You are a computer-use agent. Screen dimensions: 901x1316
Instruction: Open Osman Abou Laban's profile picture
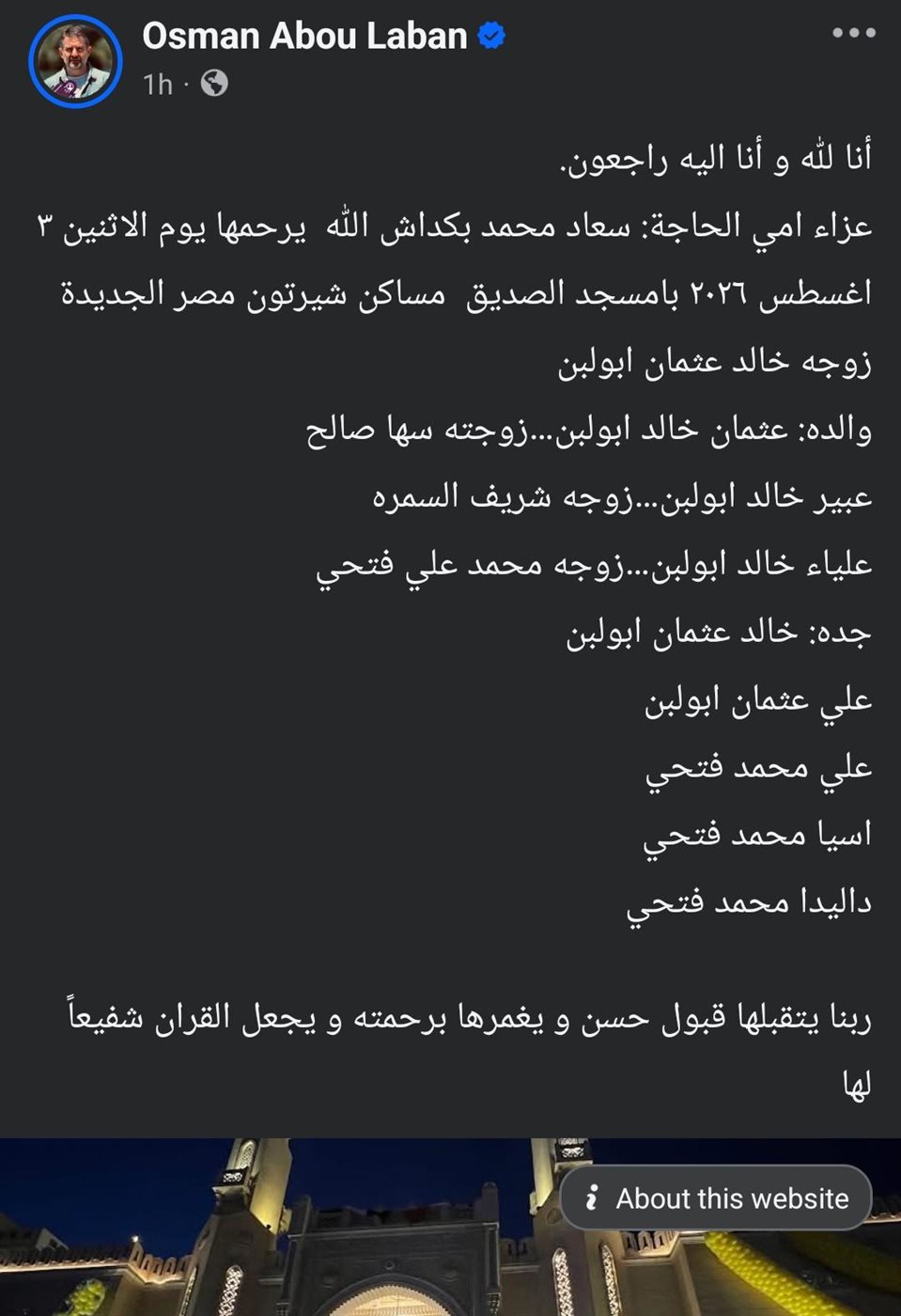[x=75, y=61]
